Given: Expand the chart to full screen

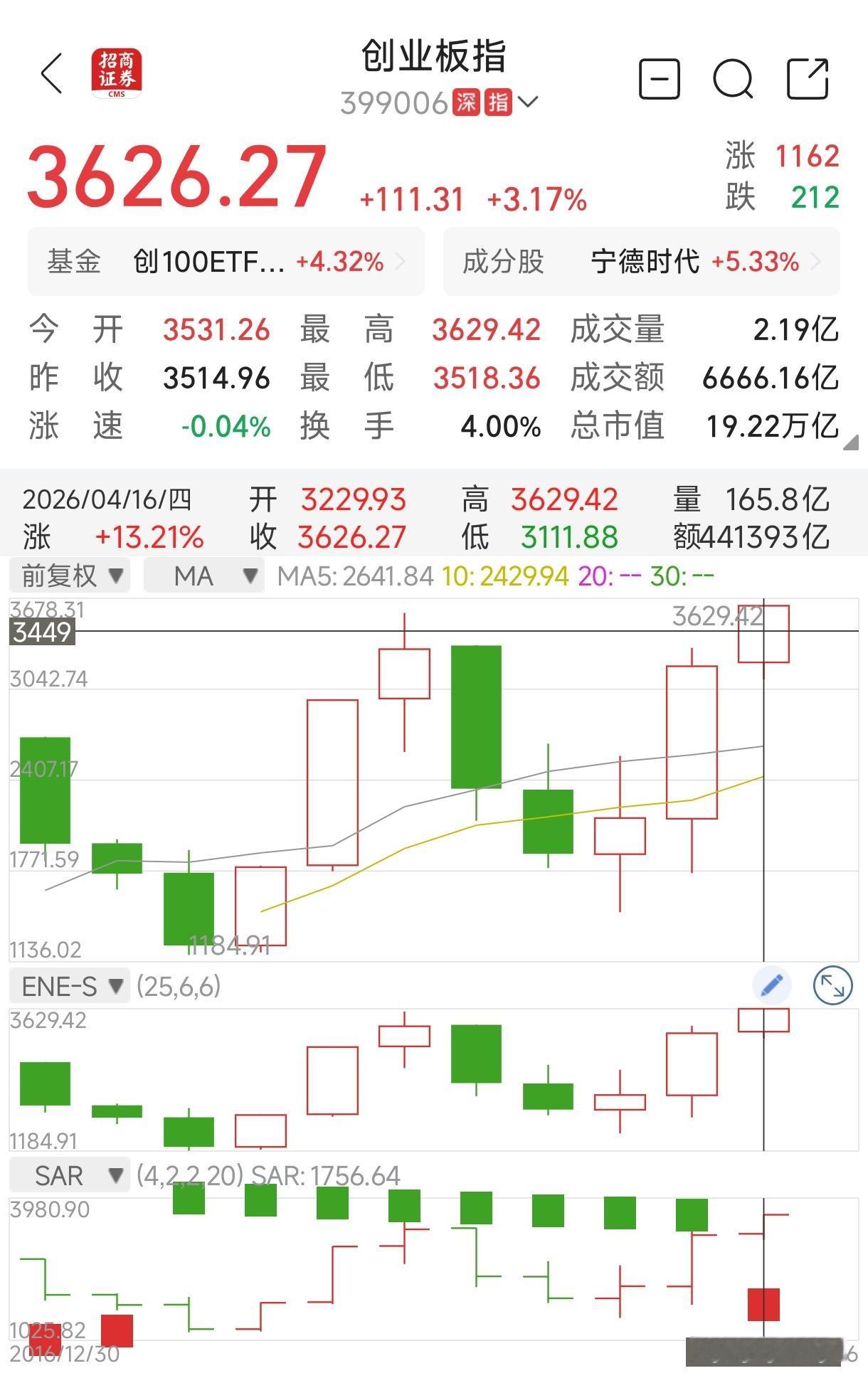Looking at the screenshot, I should pos(832,985).
